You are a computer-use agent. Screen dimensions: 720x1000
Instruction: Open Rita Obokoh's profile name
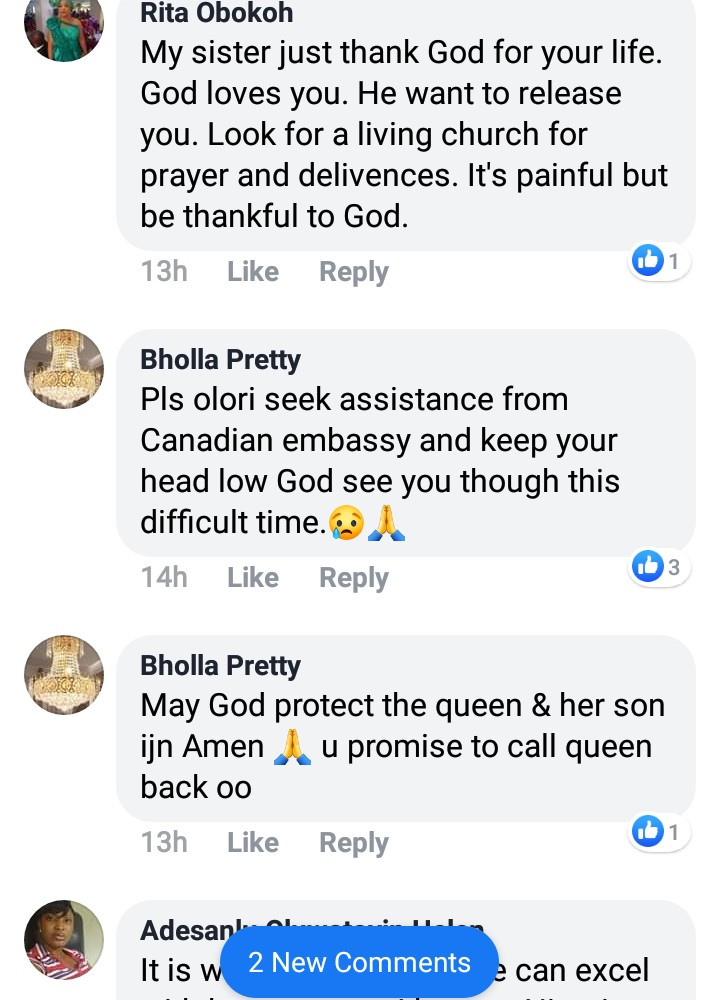point(216,13)
